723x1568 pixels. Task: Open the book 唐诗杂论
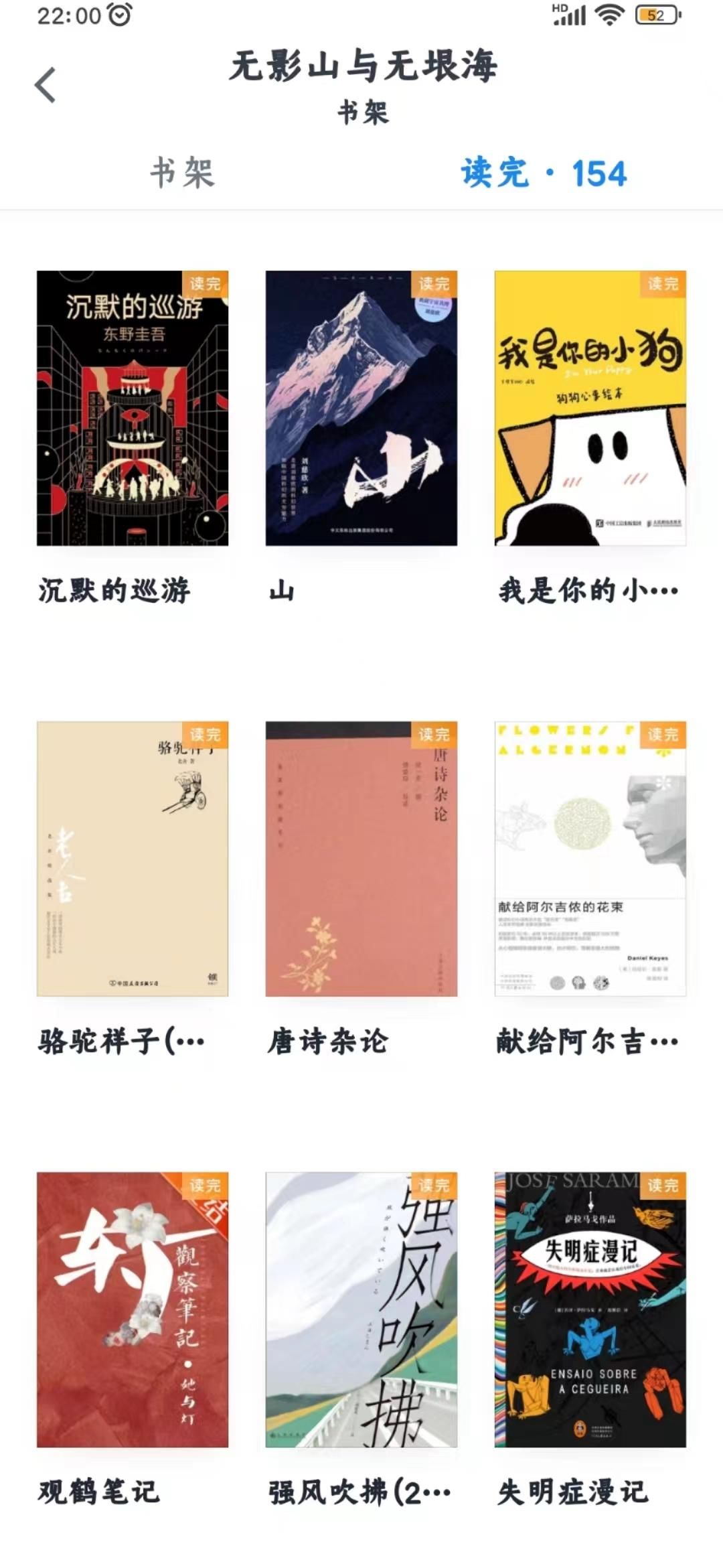click(361, 859)
